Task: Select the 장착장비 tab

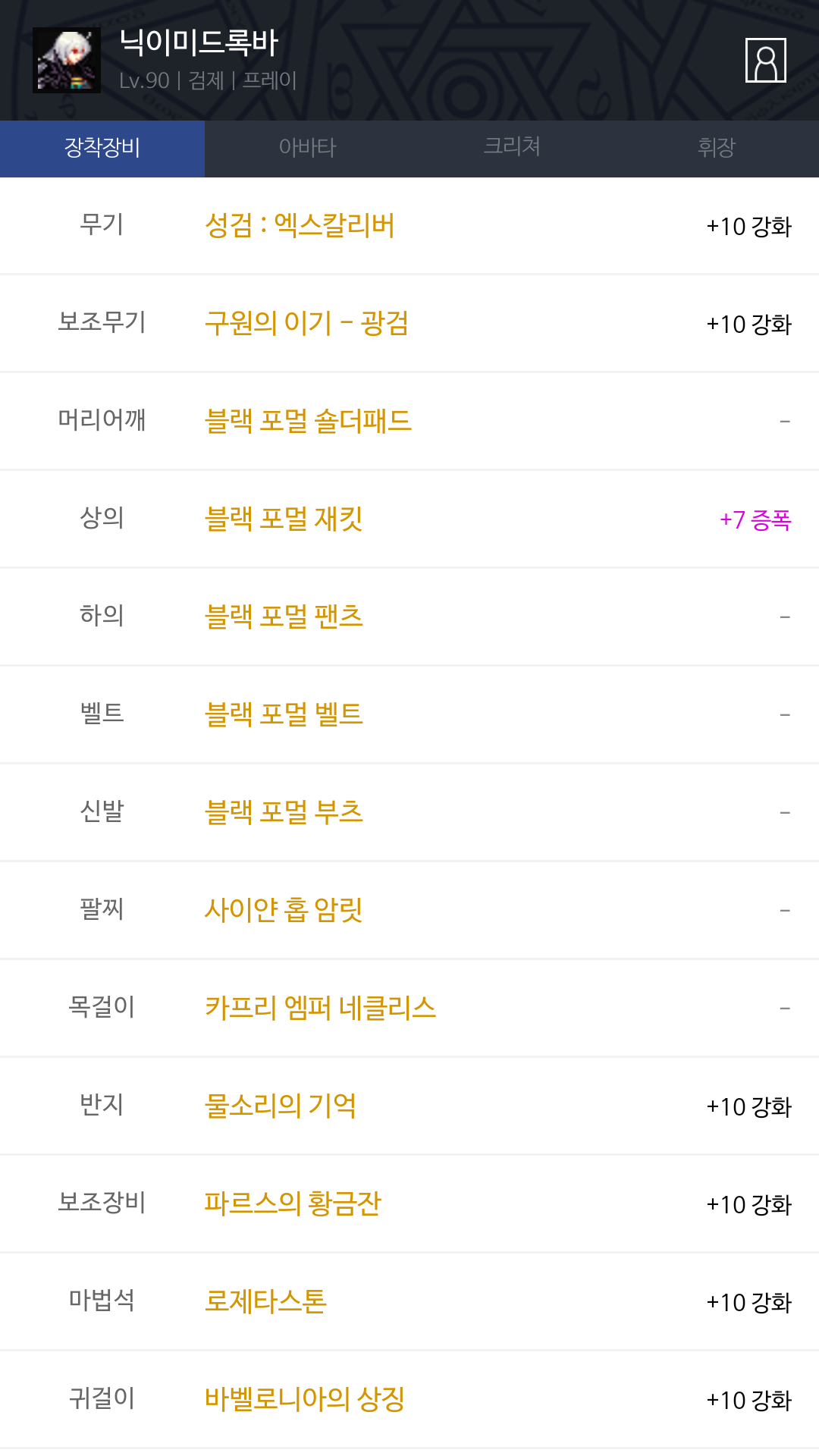Action: (x=102, y=149)
